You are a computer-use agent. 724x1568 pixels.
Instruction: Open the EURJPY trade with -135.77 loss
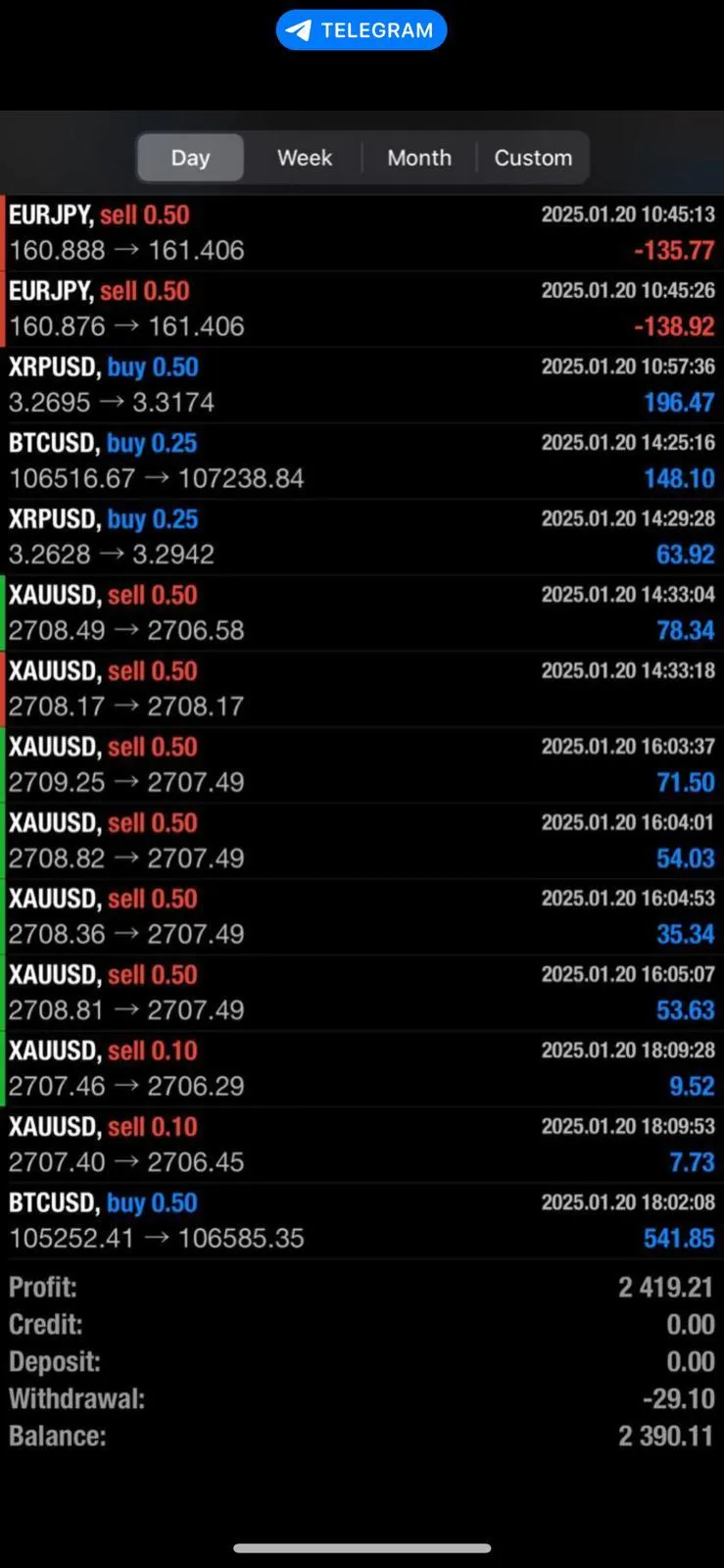362,233
